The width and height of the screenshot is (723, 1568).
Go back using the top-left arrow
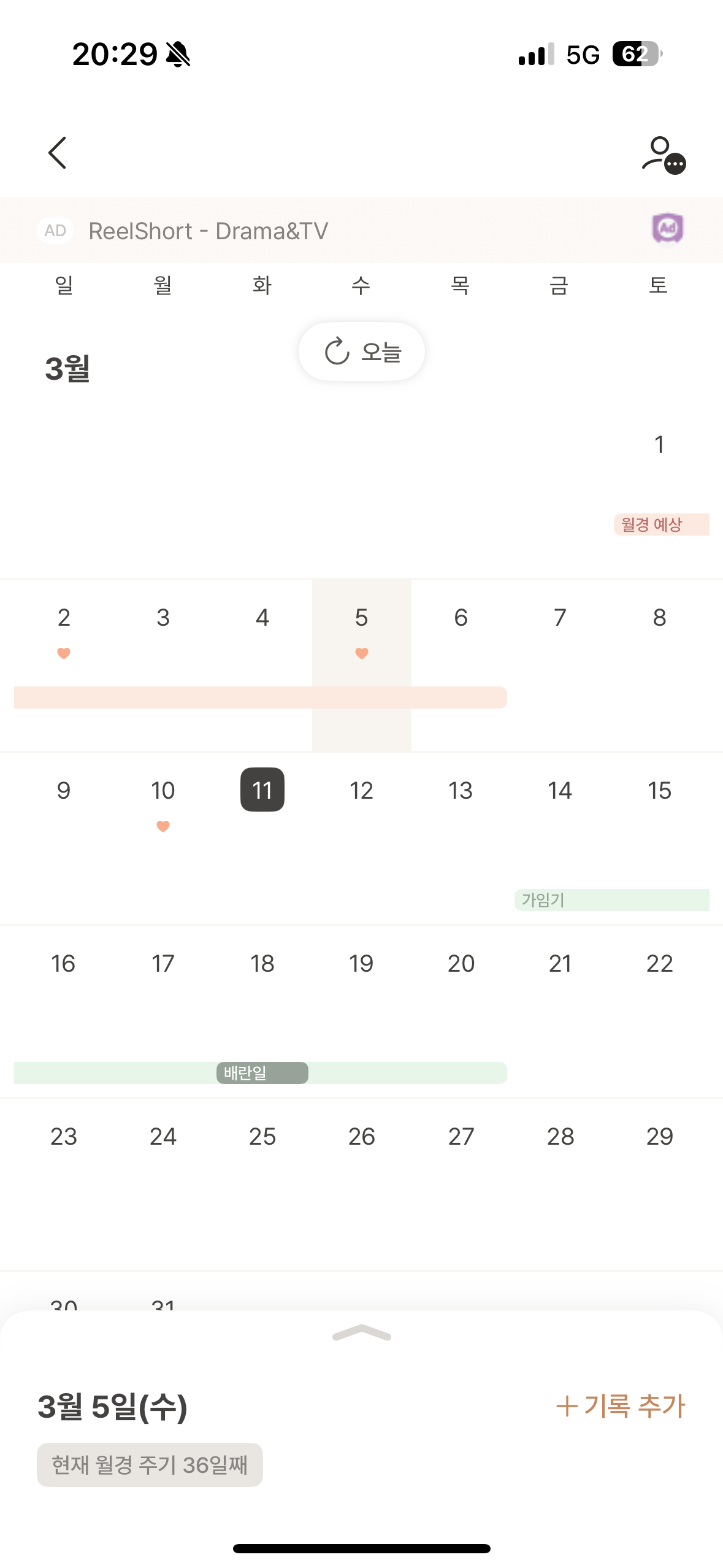tap(57, 153)
